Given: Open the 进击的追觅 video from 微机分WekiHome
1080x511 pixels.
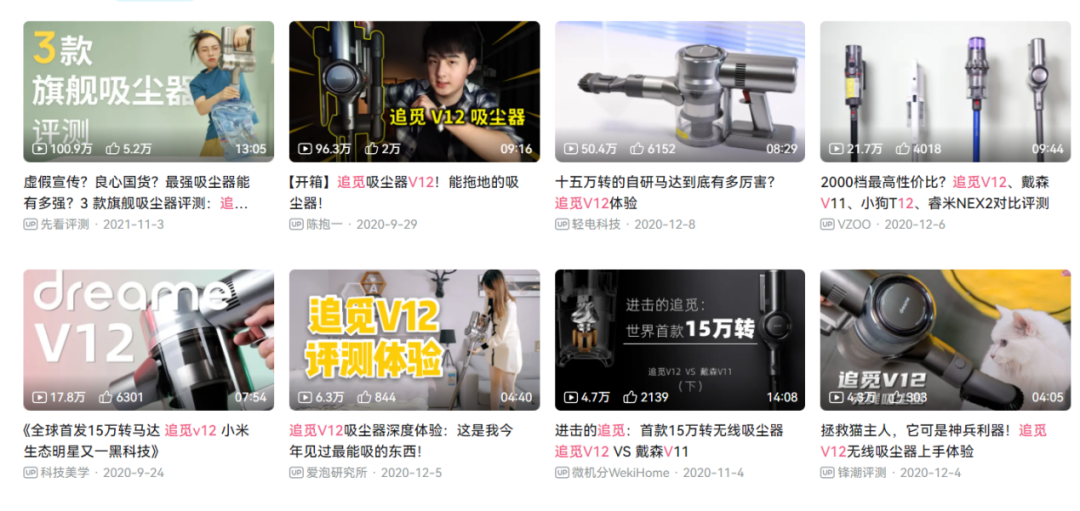Looking at the screenshot, I should coord(679,339).
